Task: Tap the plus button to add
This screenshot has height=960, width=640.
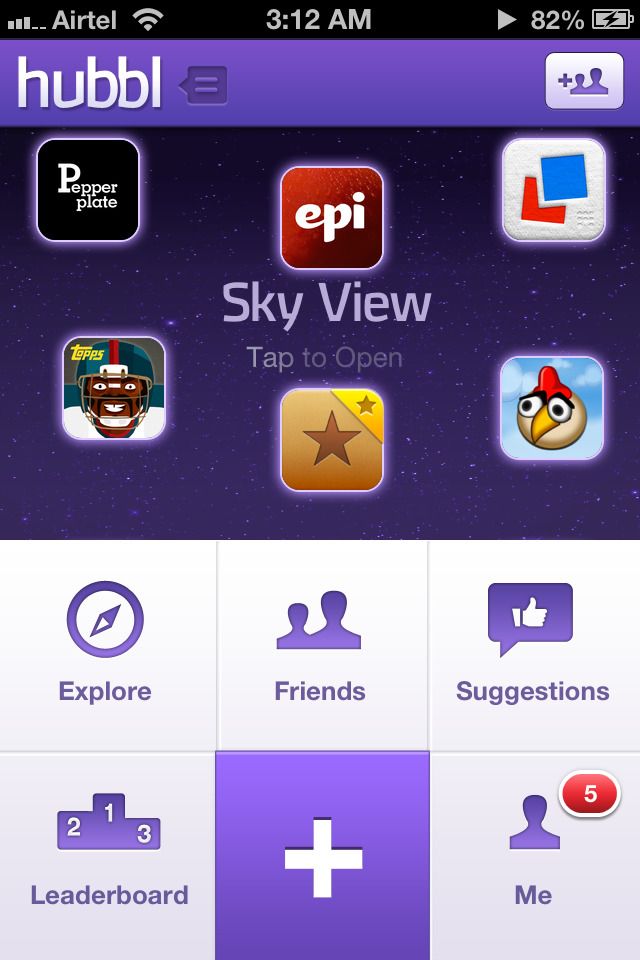Action: point(322,856)
